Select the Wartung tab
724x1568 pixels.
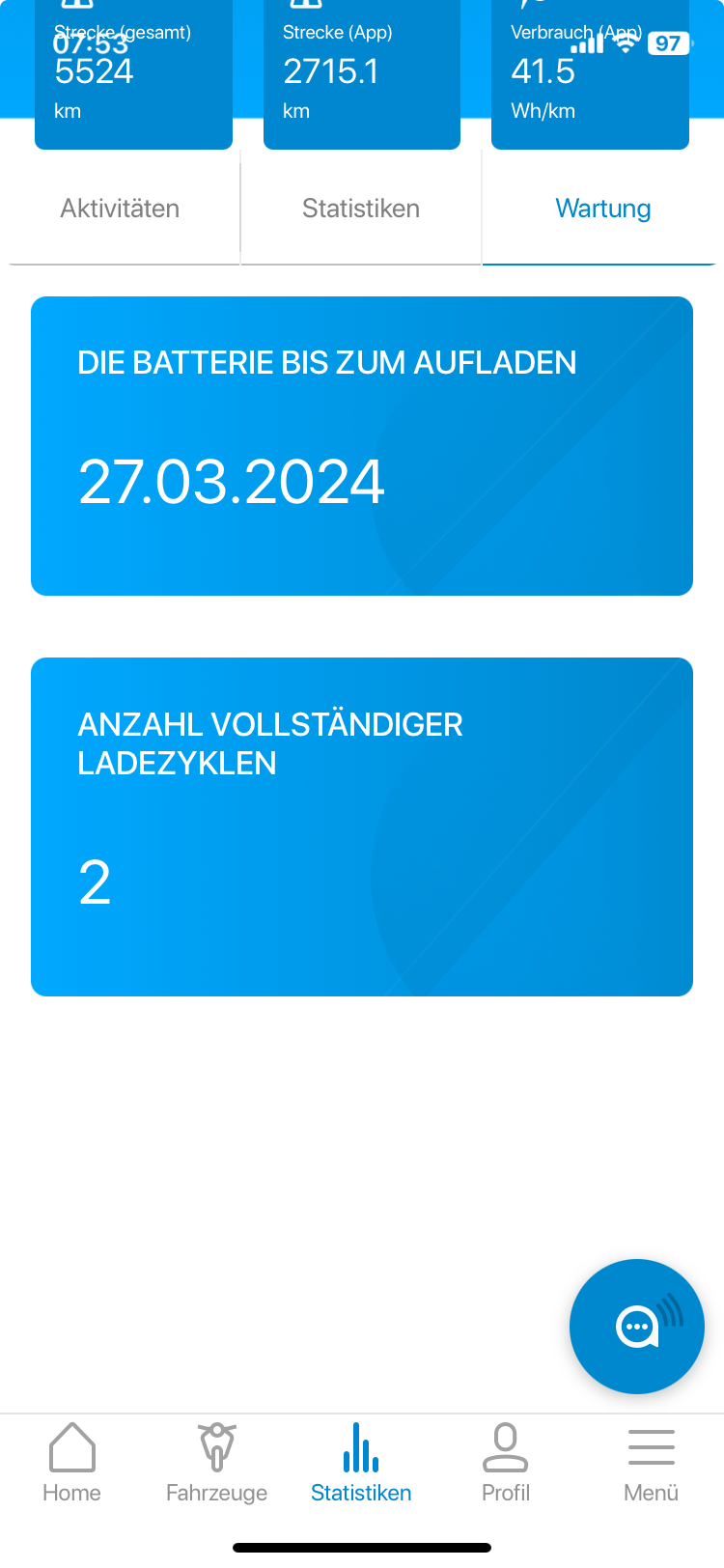point(602,209)
